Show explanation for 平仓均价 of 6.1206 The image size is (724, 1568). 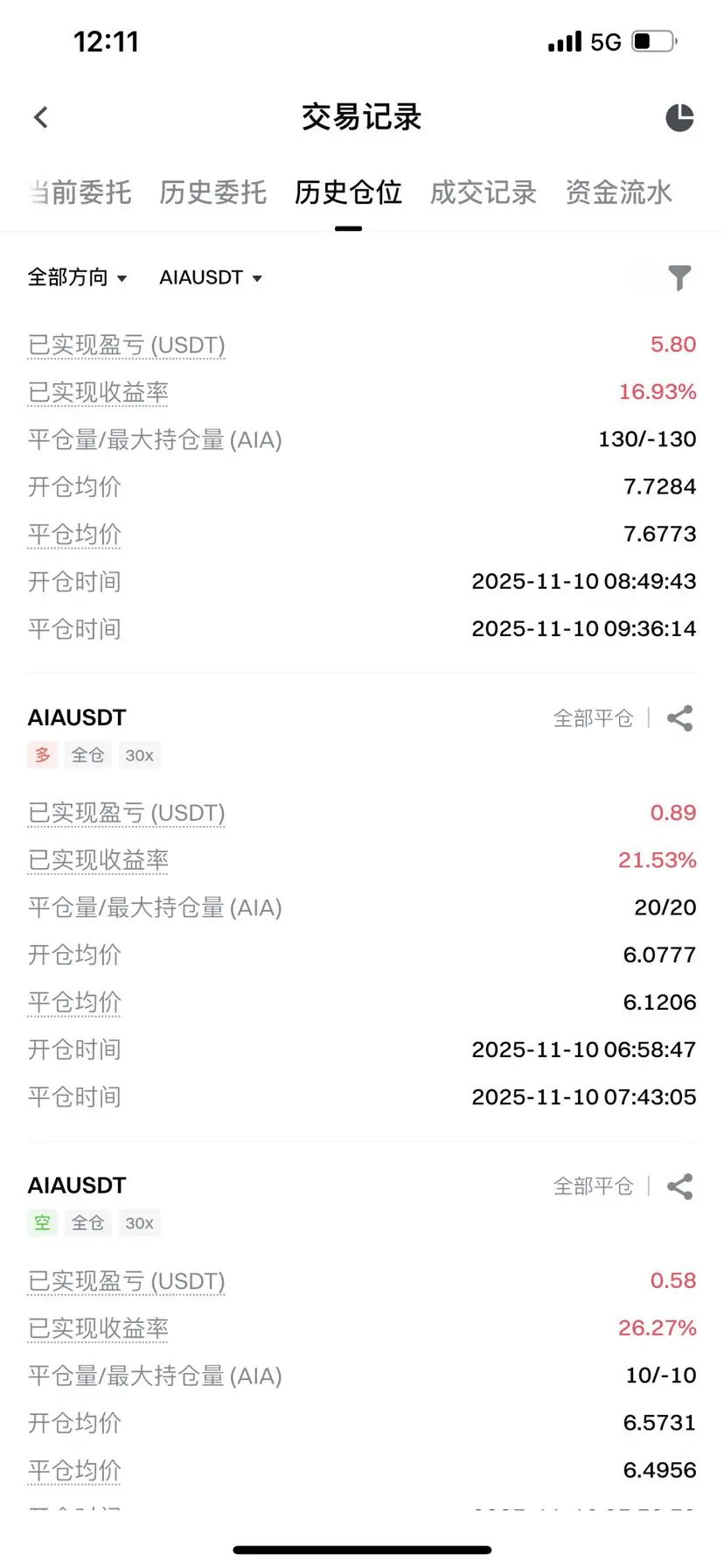pyautogui.click(x=74, y=1002)
